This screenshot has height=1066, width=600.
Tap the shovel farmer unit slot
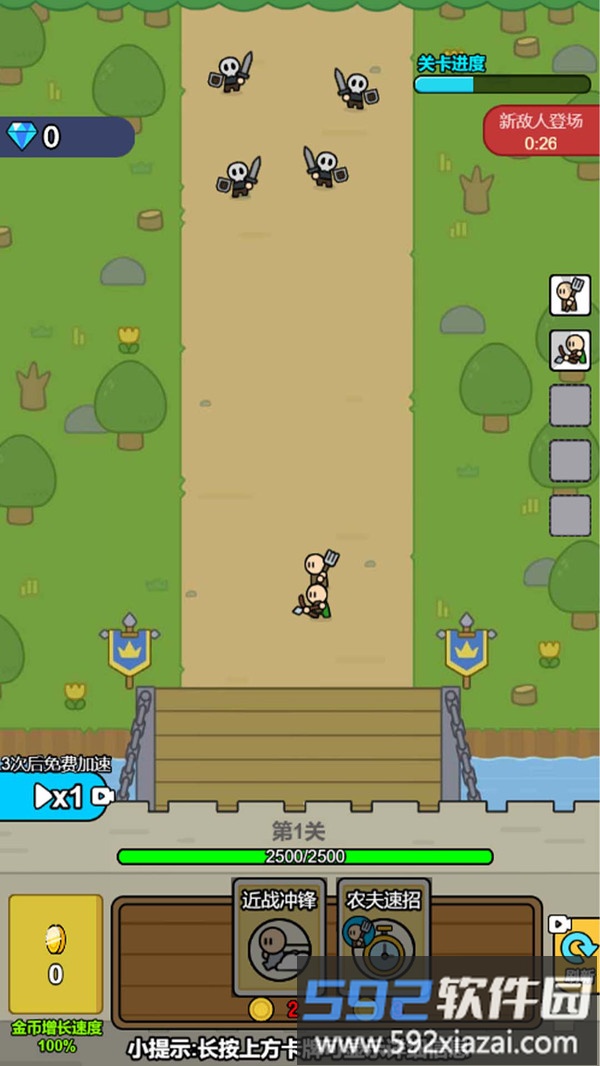tap(570, 350)
